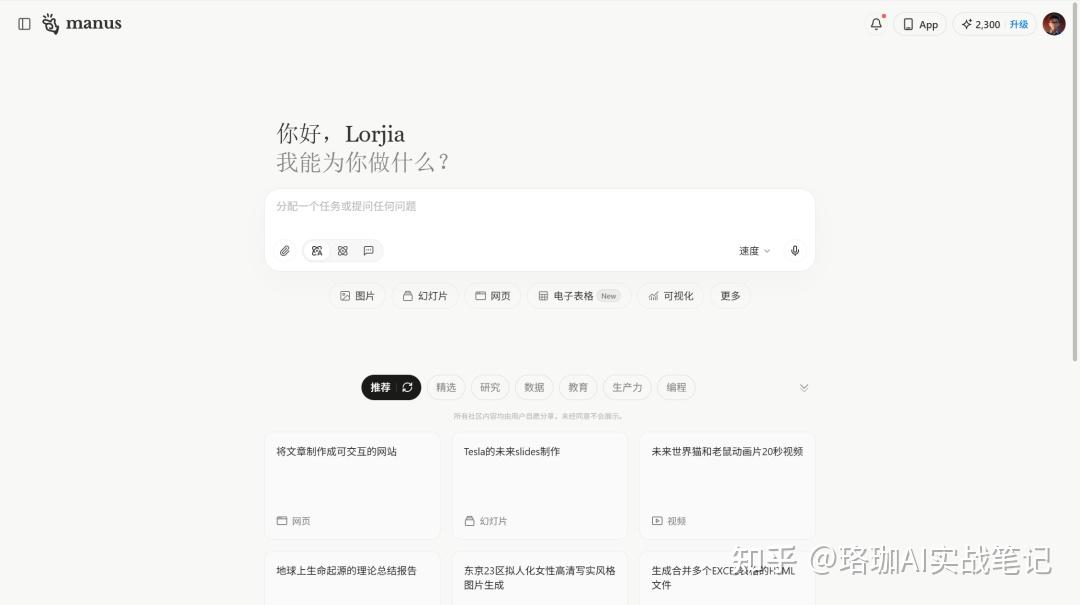The width and height of the screenshot is (1080, 605).
Task: Select the 幻灯片 chip
Action: [x=425, y=296]
